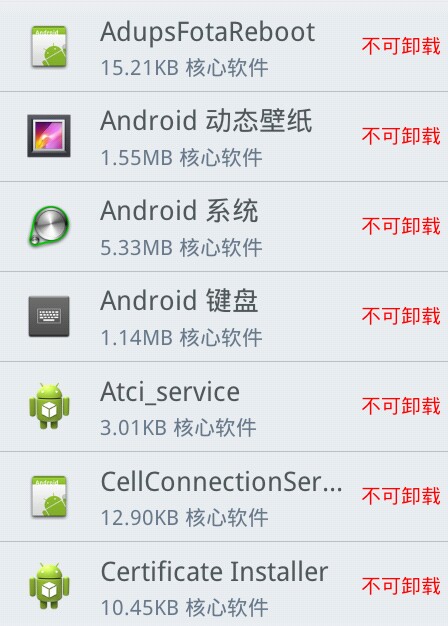Open the Android 系统 app details

(x=224, y=227)
